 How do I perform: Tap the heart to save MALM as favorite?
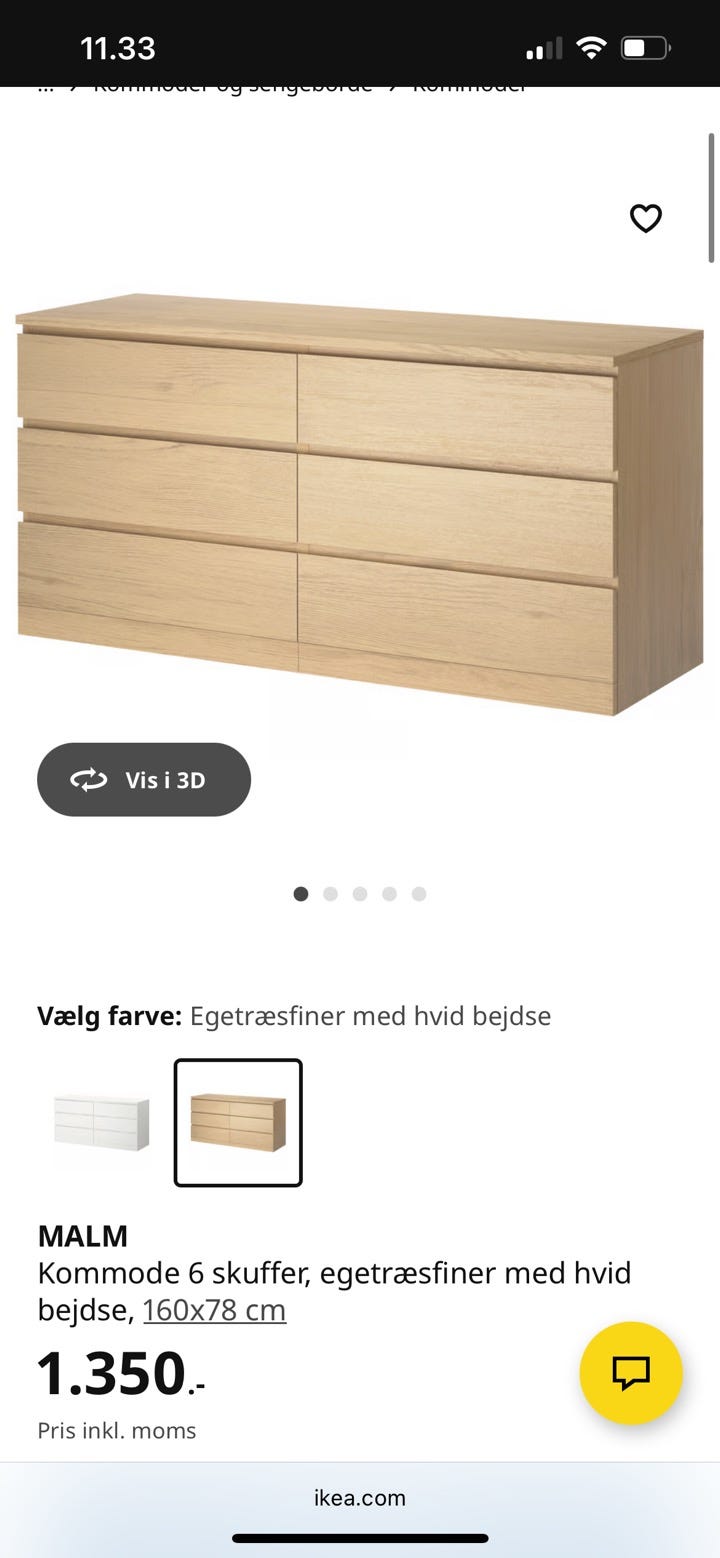coord(645,218)
